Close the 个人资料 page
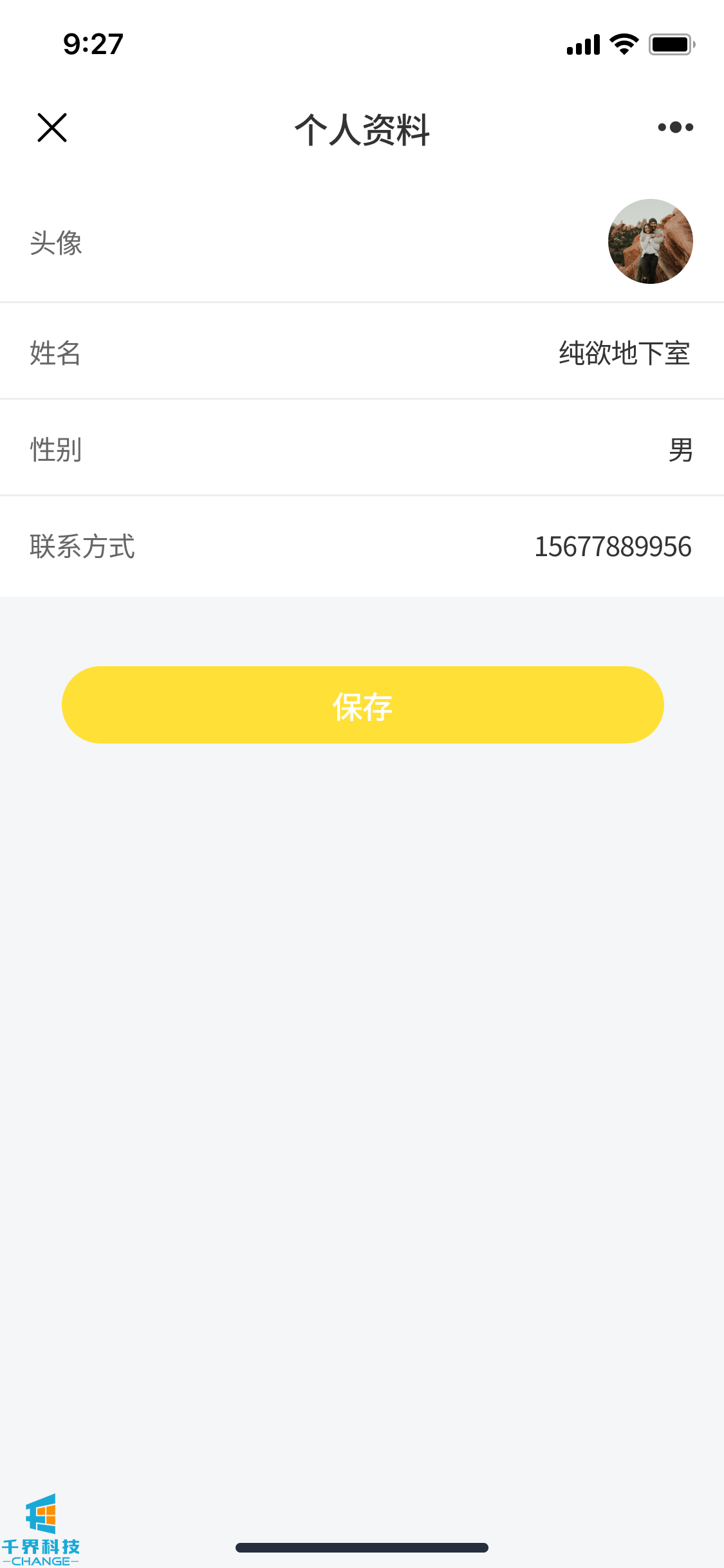724x1568 pixels. (x=52, y=127)
